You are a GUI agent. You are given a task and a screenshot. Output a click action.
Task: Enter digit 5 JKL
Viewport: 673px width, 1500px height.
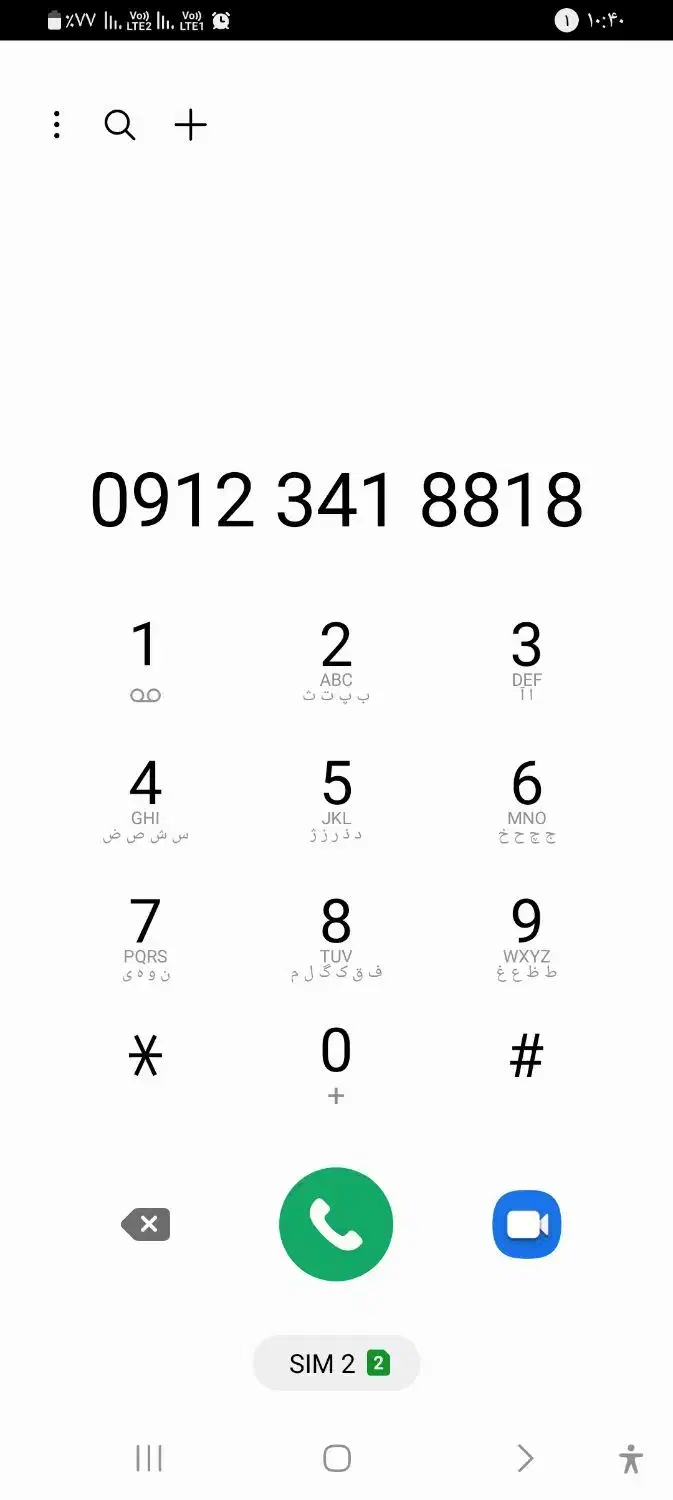[x=336, y=798]
